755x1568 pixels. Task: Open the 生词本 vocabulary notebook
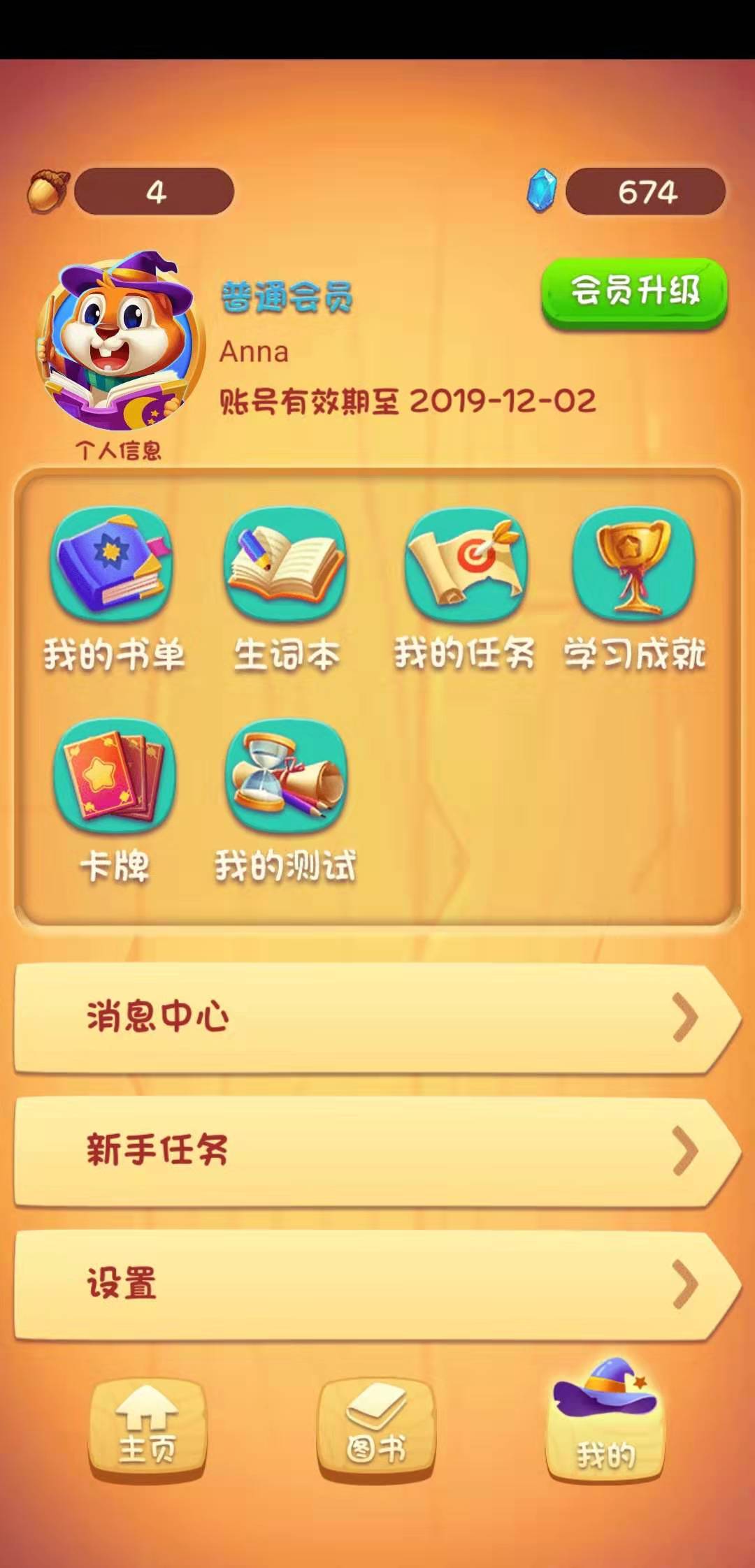coord(285,566)
